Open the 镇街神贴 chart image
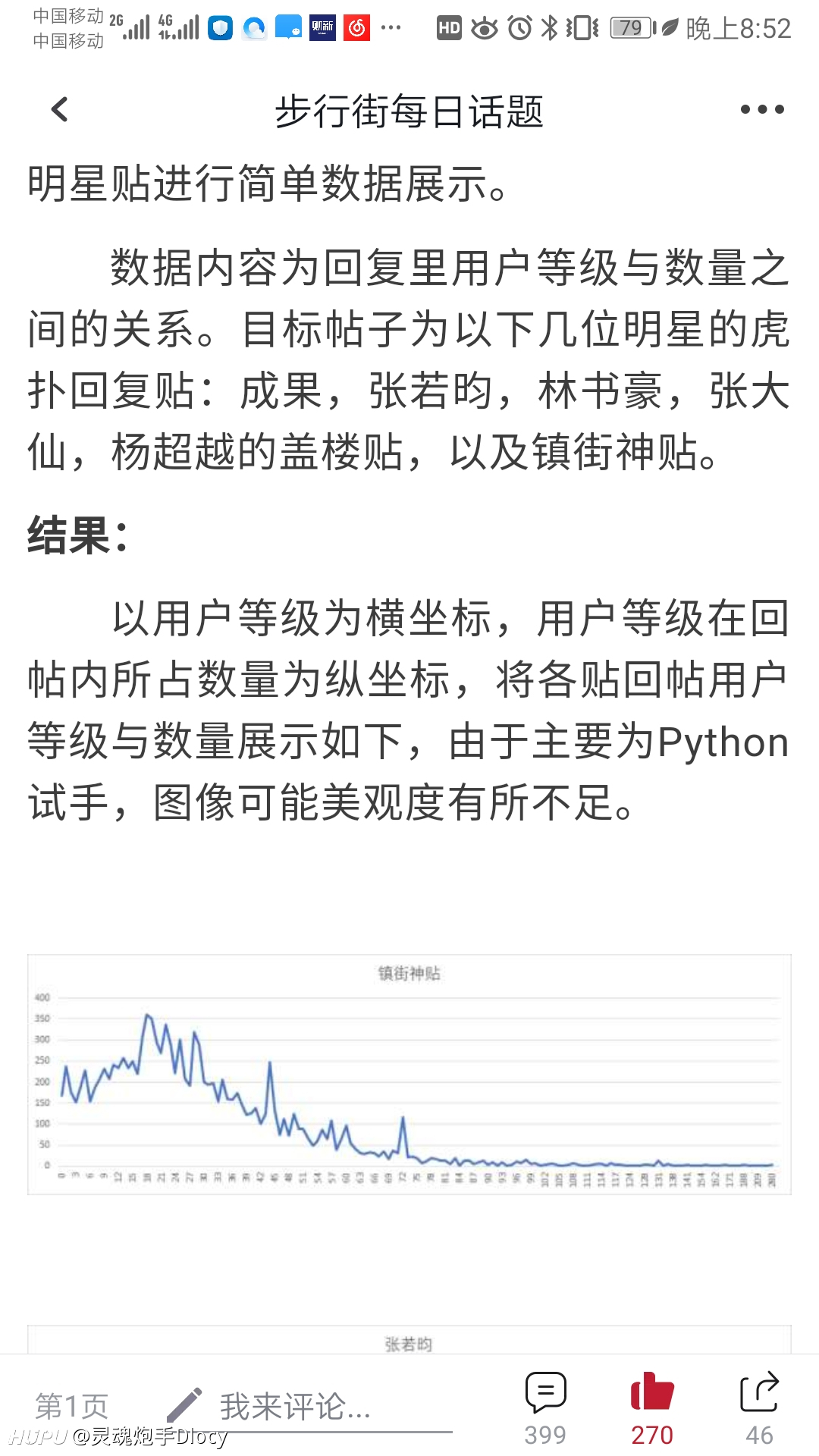Screen dimensions: 819x1456 (409, 1075)
